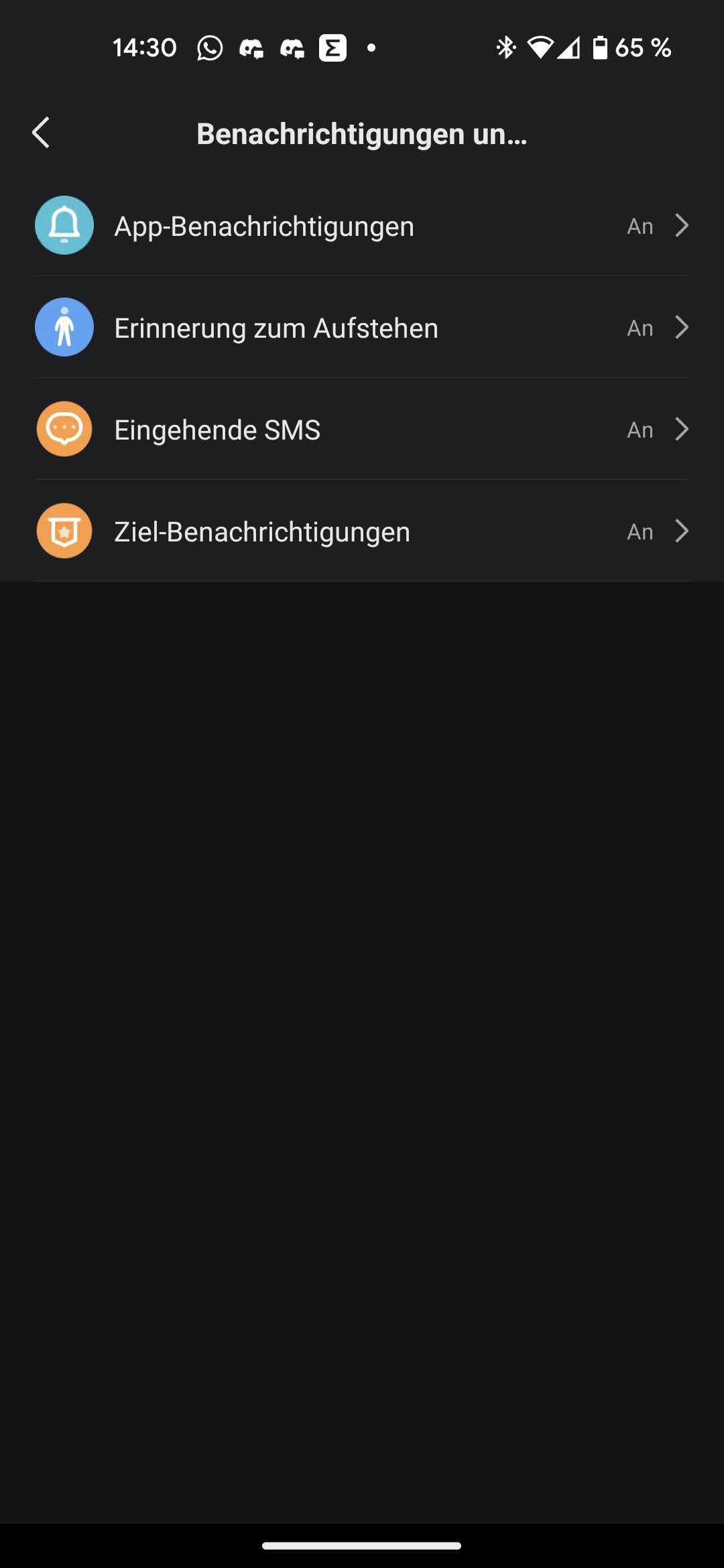Viewport: 724px width, 1568px height.
Task: Open Ziel-Benachrichtigungen settings
Action: pyautogui.click(x=362, y=531)
